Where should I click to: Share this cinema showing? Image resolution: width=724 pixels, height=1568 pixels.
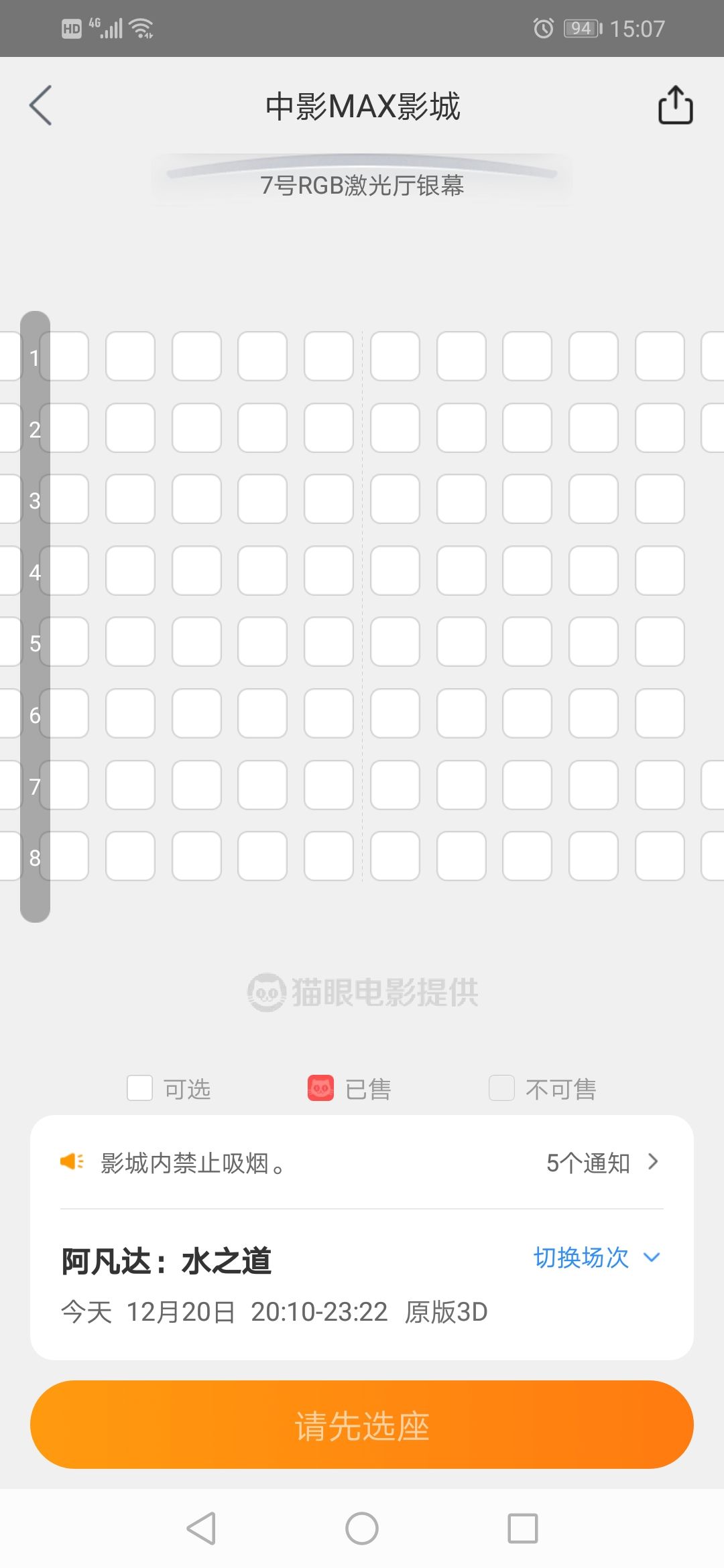(674, 106)
